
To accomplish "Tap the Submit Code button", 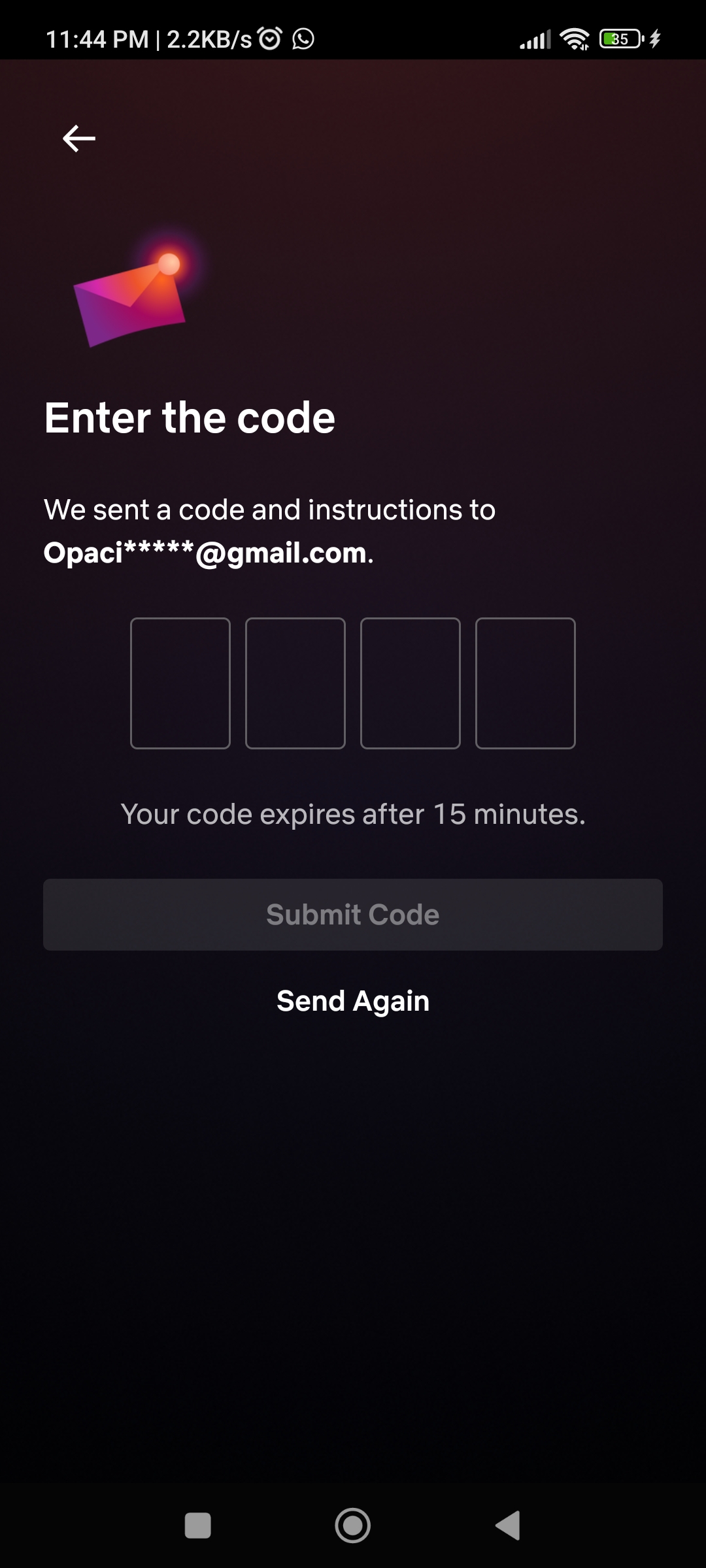I will 353,915.
